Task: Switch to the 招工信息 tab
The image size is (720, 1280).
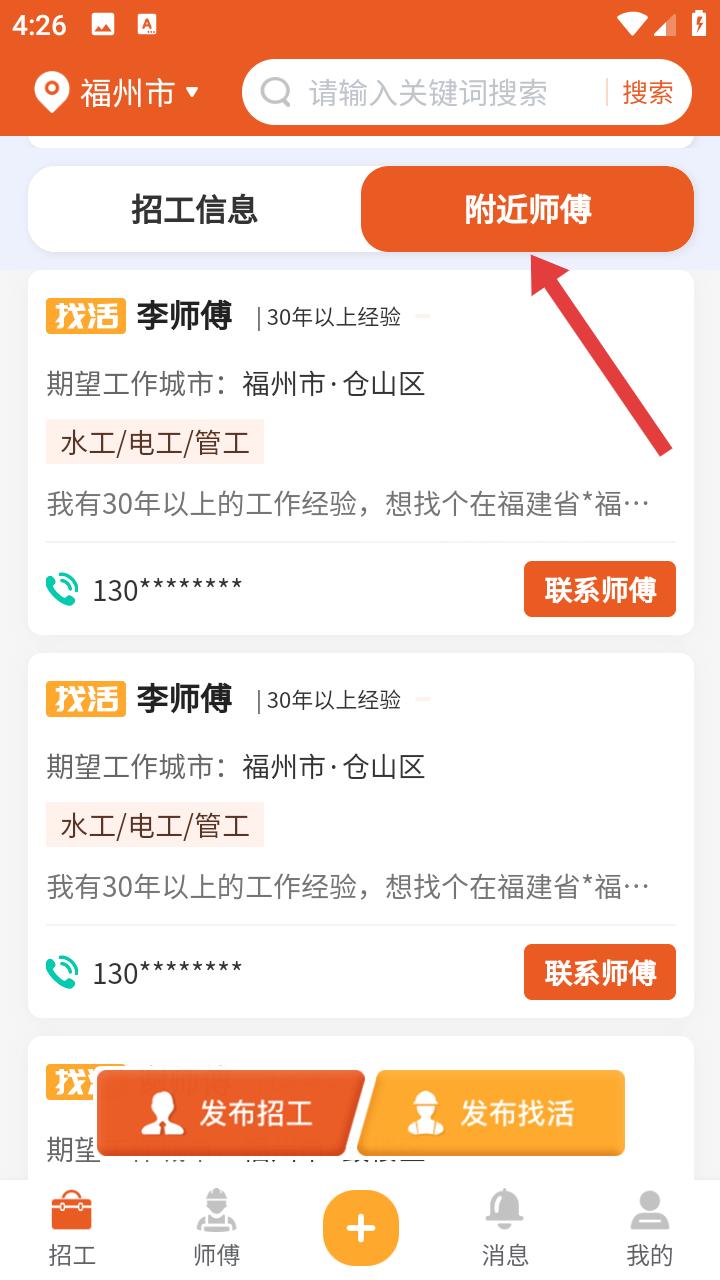Action: (195, 209)
